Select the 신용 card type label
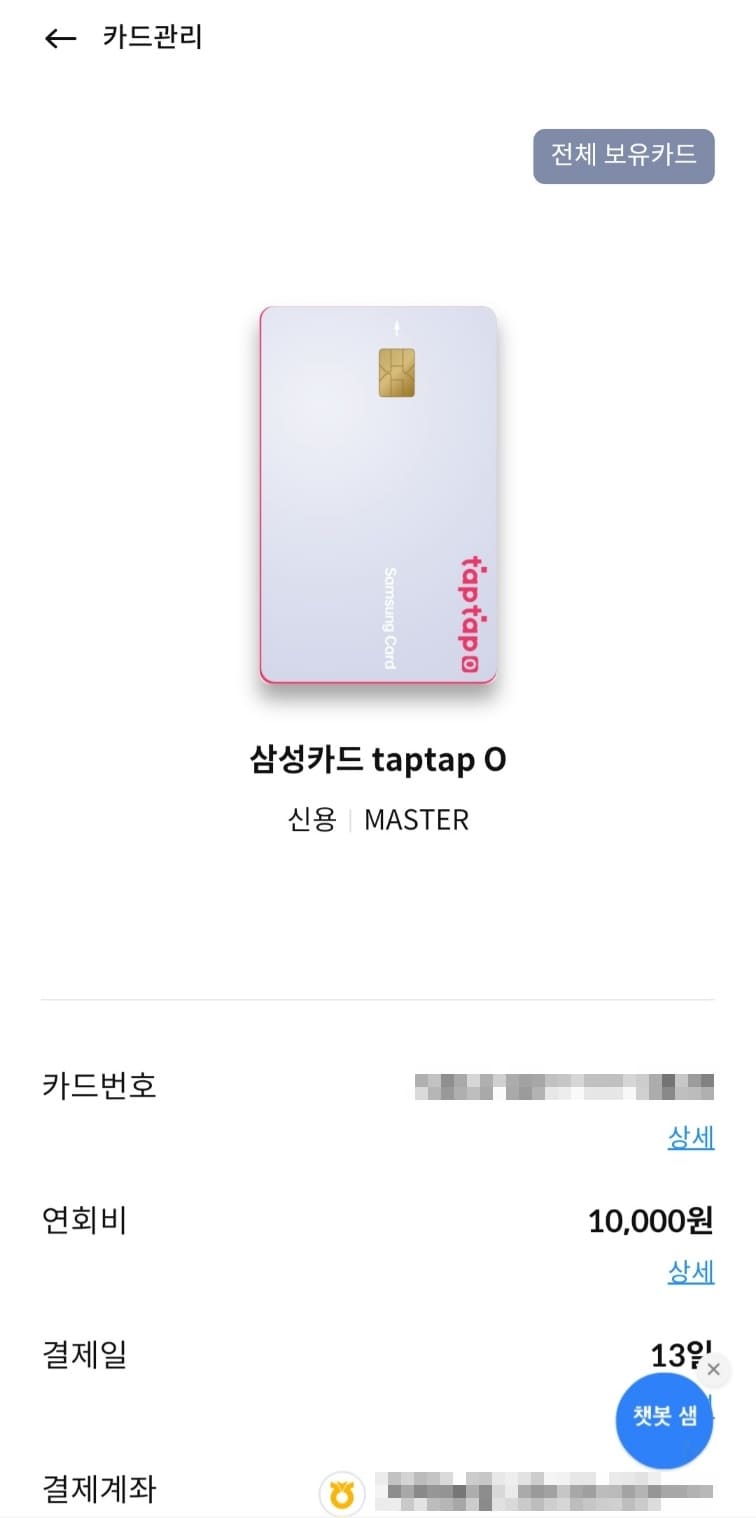Image resolution: width=756 pixels, height=1518 pixels. tap(311, 820)
